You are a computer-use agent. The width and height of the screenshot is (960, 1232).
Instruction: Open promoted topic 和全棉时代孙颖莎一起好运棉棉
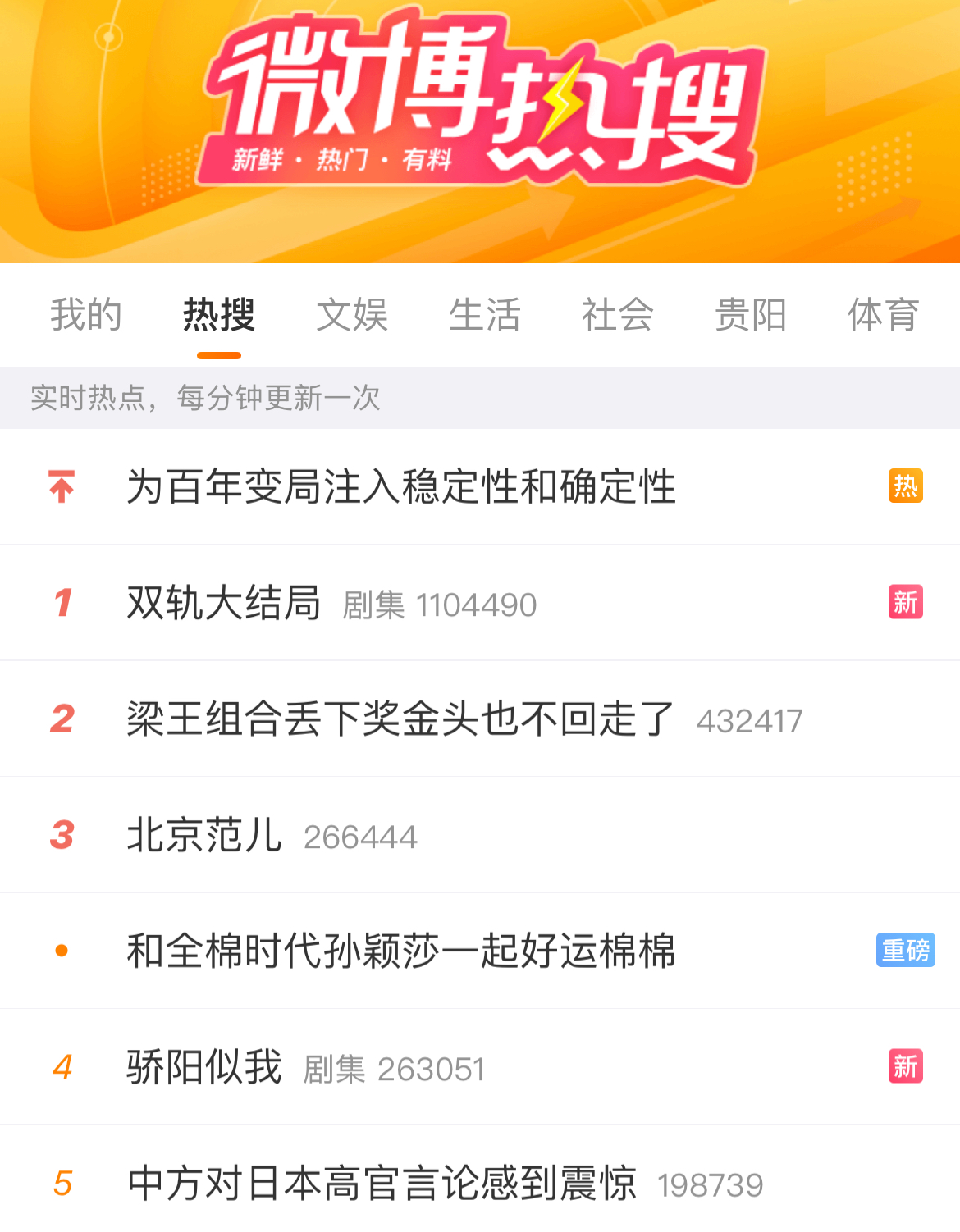pos(401,951)
